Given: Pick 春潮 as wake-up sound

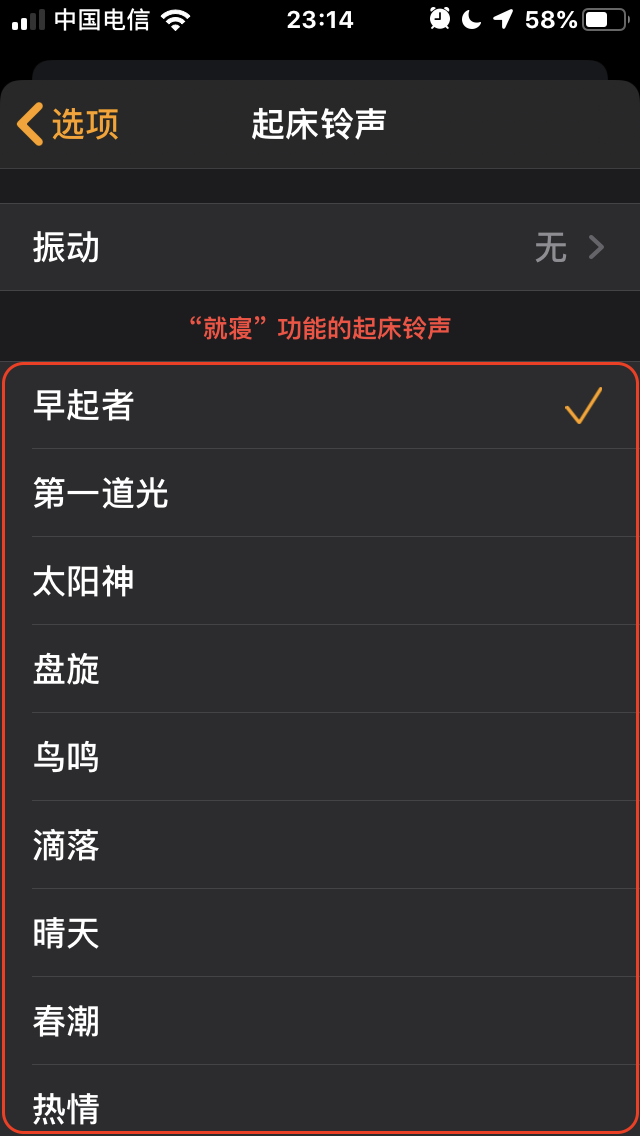Looking at the screenshot, I should point(320,1022).
